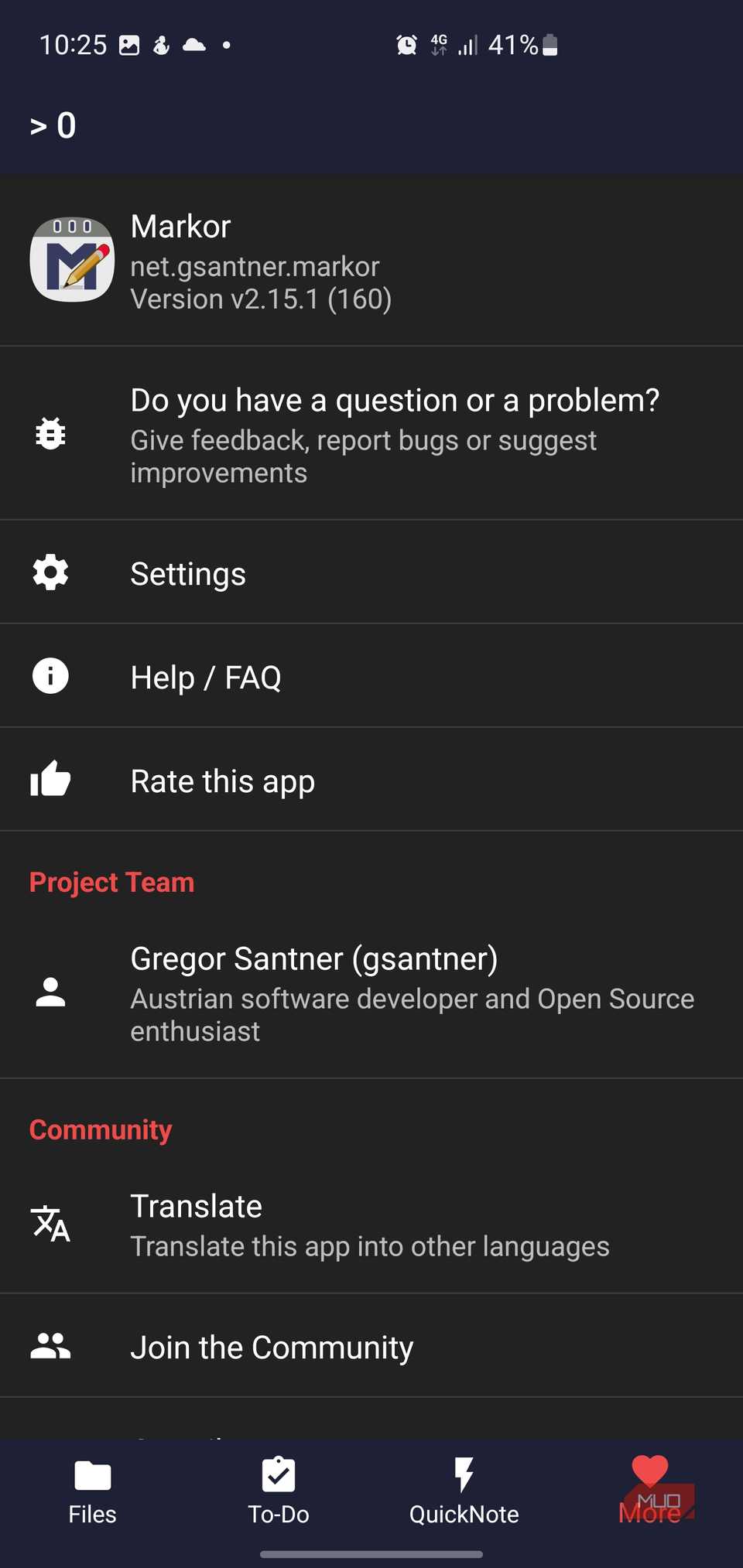The height and width of the screenshot is (1568, 743).
Task: Select Join the Community
Action: click(371, 1347)
